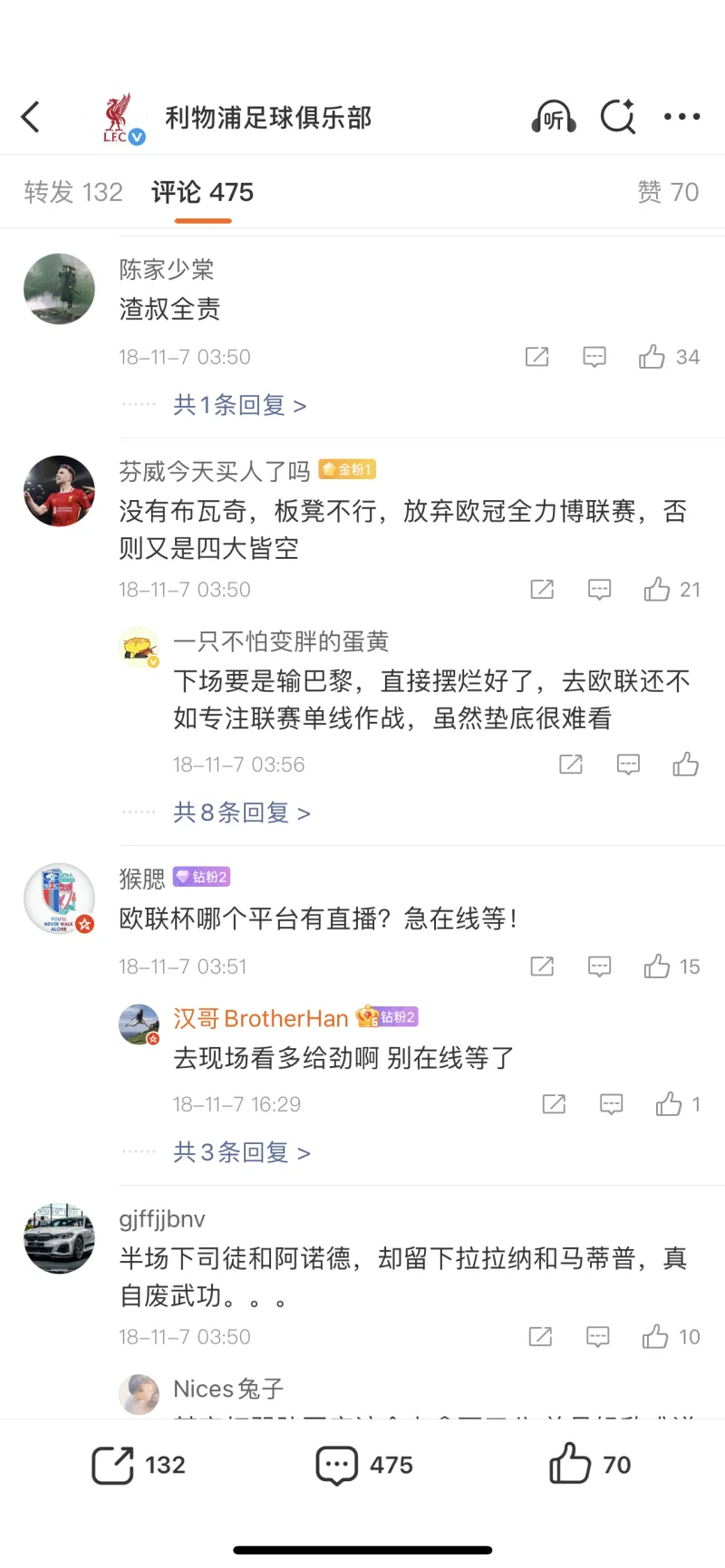Switch to the 赞 70 tab
The width and height of the screenshot is (725, 1568).
668,192
